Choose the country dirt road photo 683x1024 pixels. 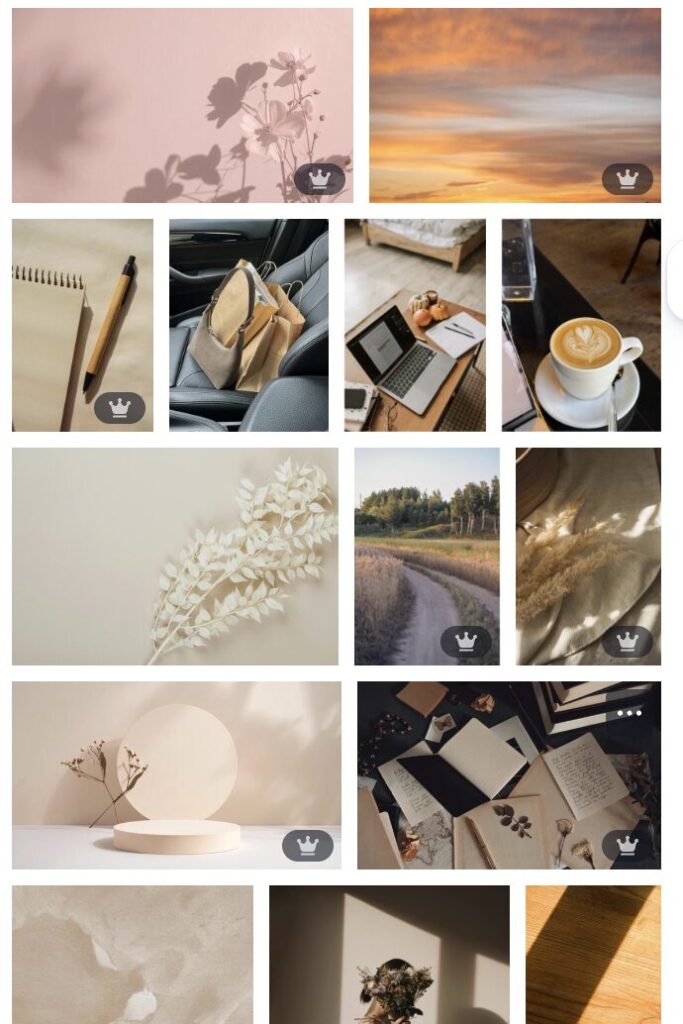click(426, 556)
